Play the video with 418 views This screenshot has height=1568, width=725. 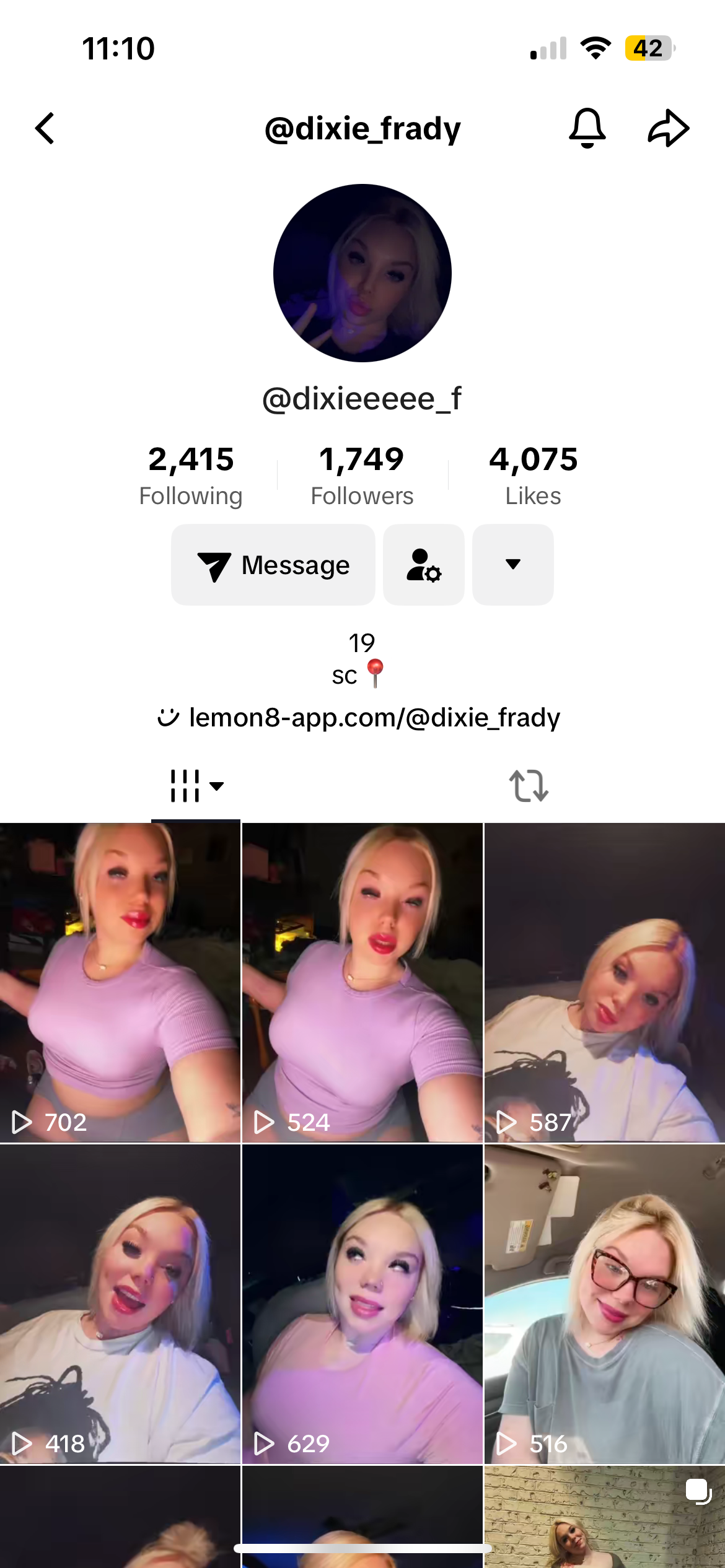pos(120,1304)
